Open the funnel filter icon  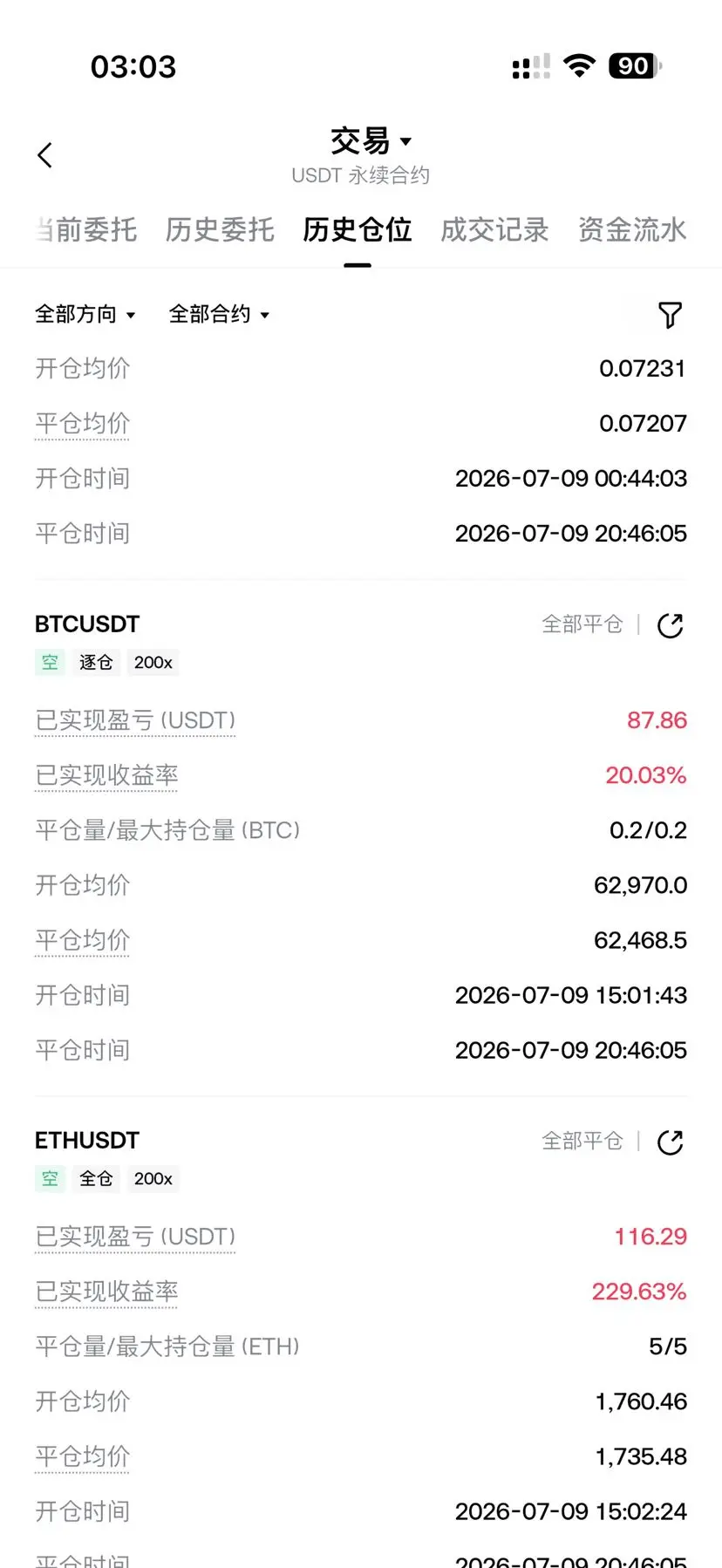click(x=670, y=315)
